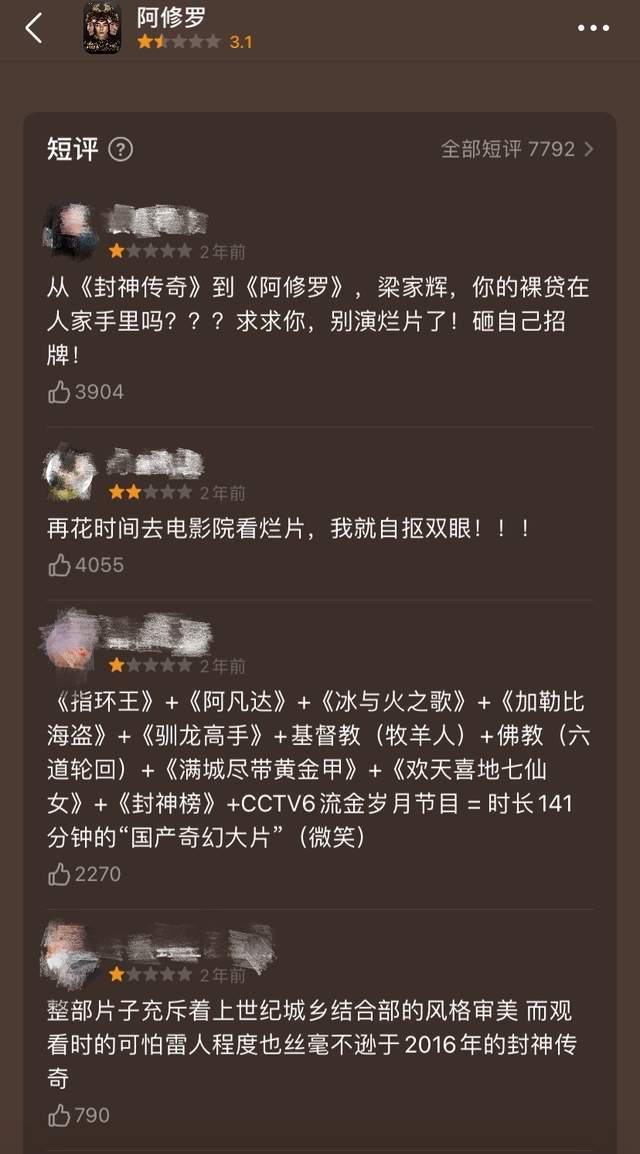
Task: Go back with the top-left arrow
Action: coord(33,28)
